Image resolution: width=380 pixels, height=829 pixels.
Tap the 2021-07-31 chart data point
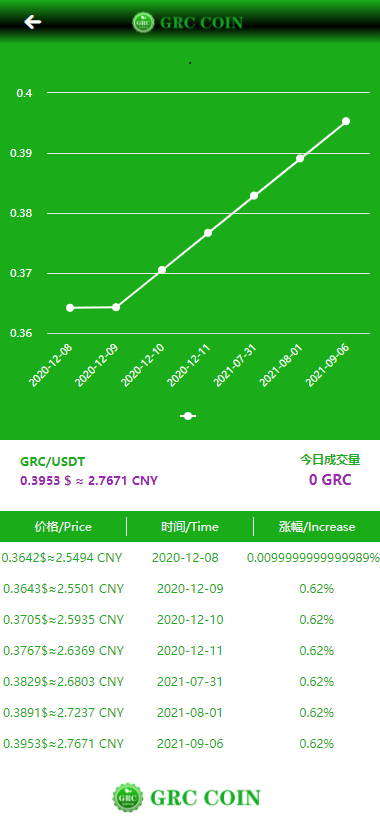click(x=254, y=196)
